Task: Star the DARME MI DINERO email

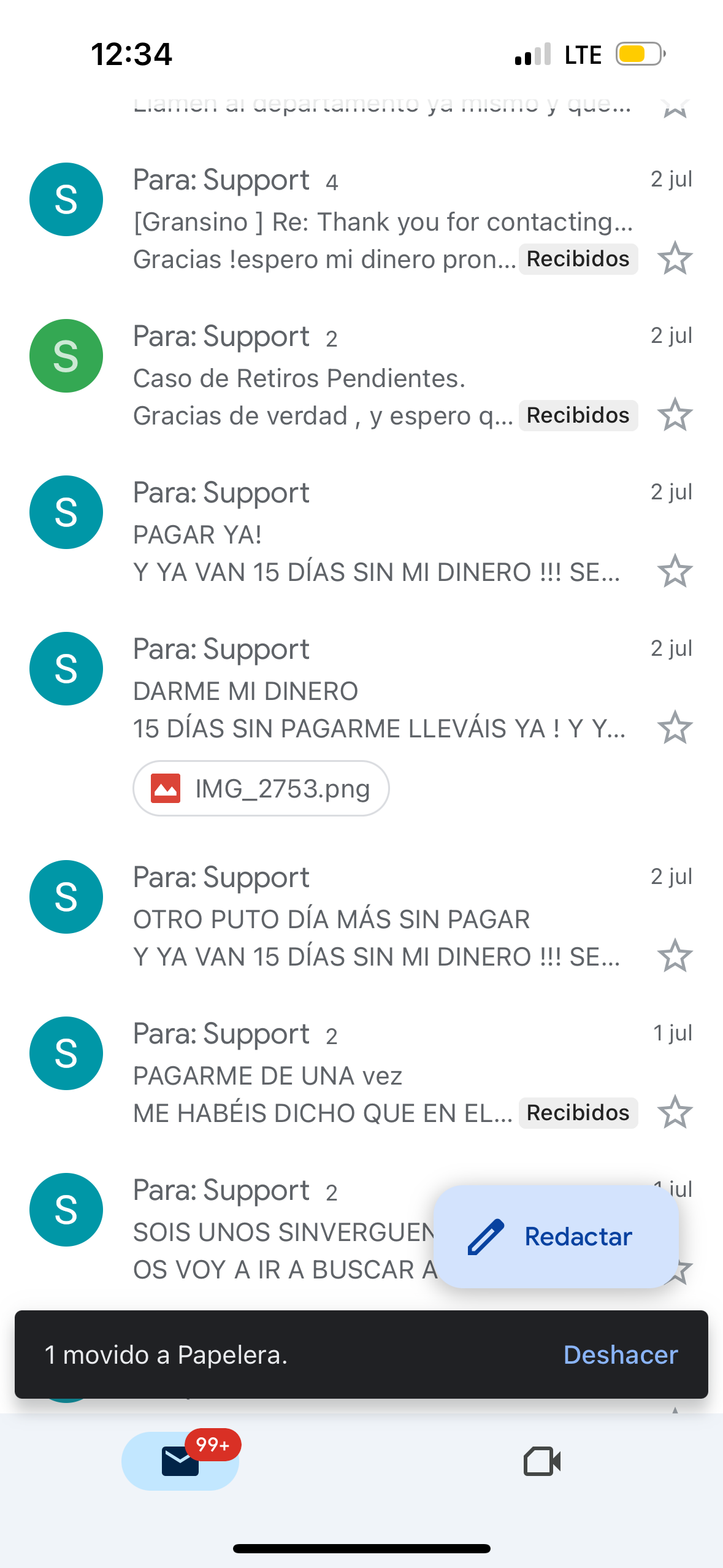Action: [x=675, y=728]
